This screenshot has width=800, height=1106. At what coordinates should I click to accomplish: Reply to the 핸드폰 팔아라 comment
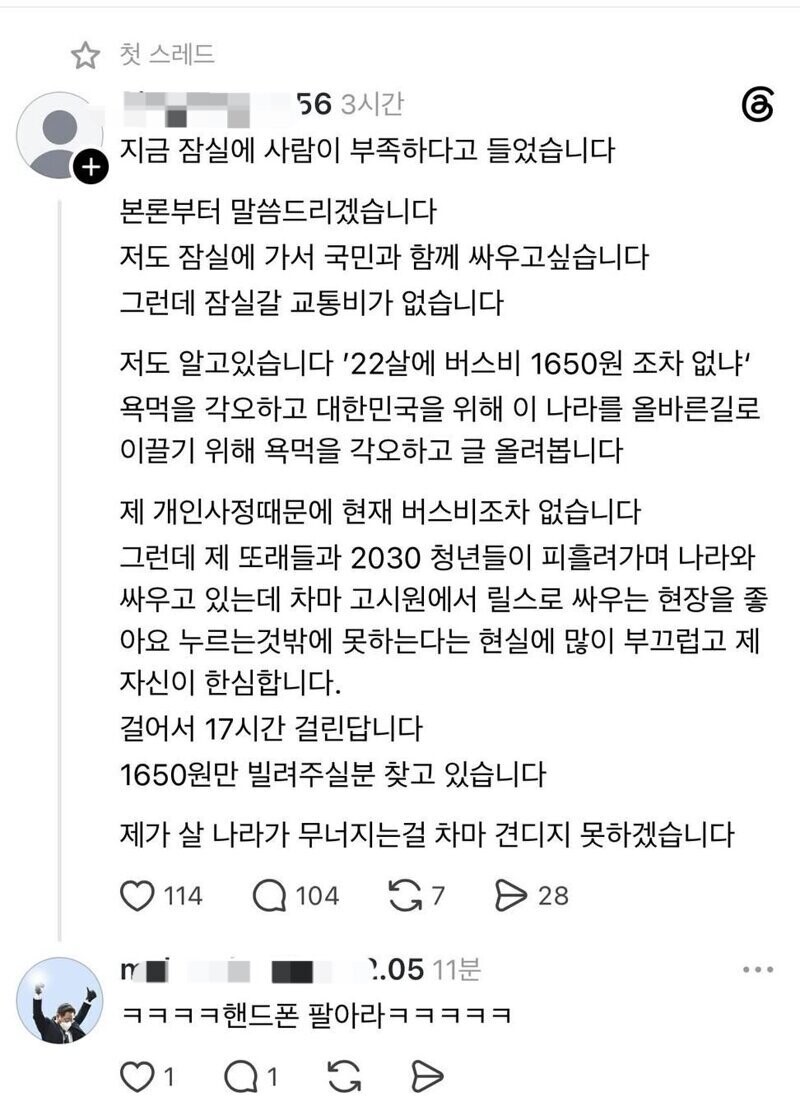coord(241,1076)
